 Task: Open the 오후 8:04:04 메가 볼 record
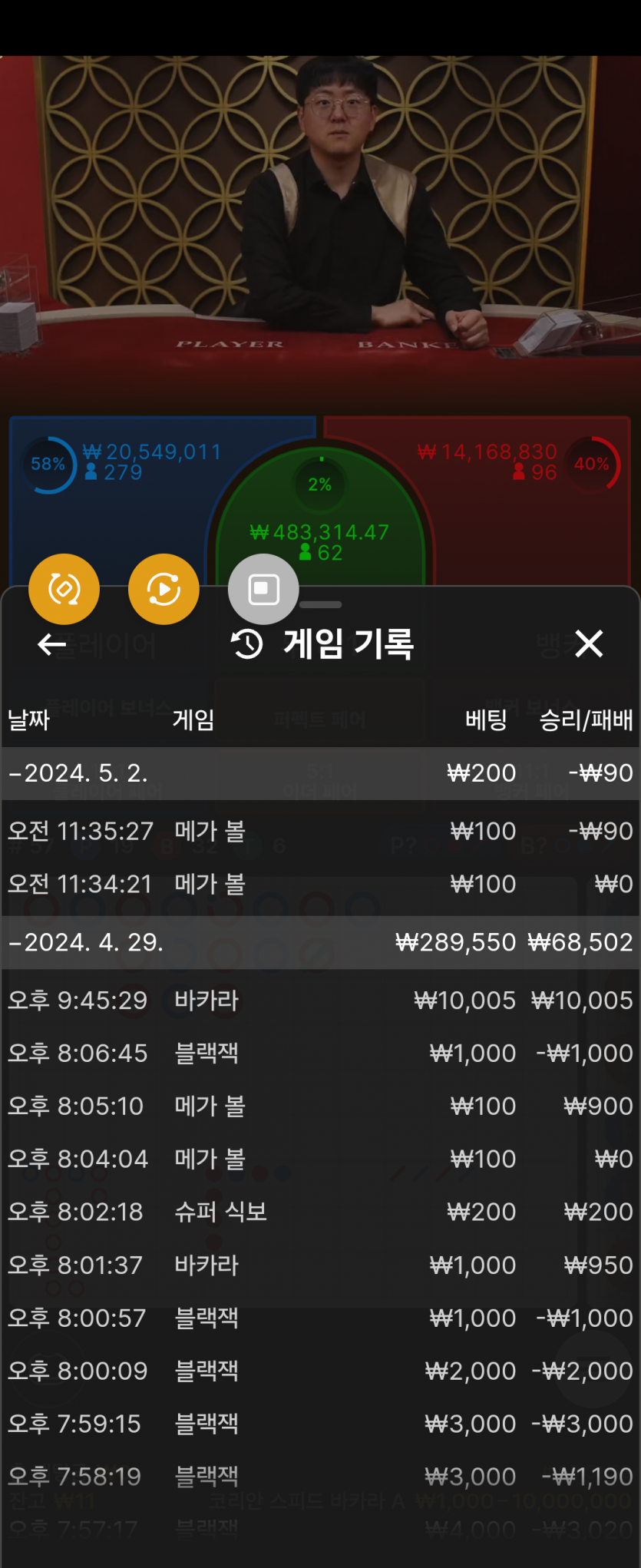[x=320, y=1159]
